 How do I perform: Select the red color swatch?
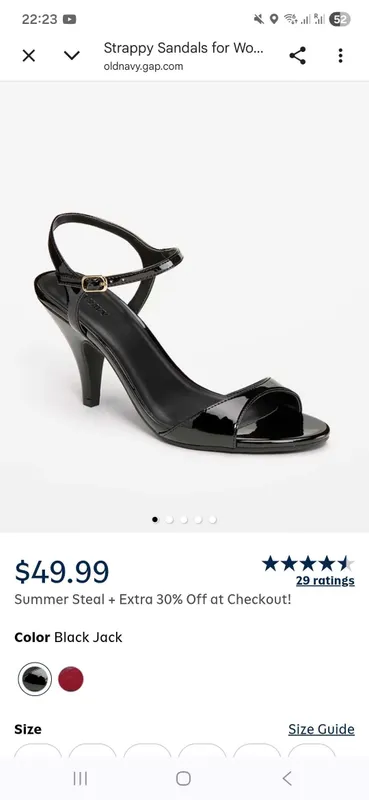point(71,679)
